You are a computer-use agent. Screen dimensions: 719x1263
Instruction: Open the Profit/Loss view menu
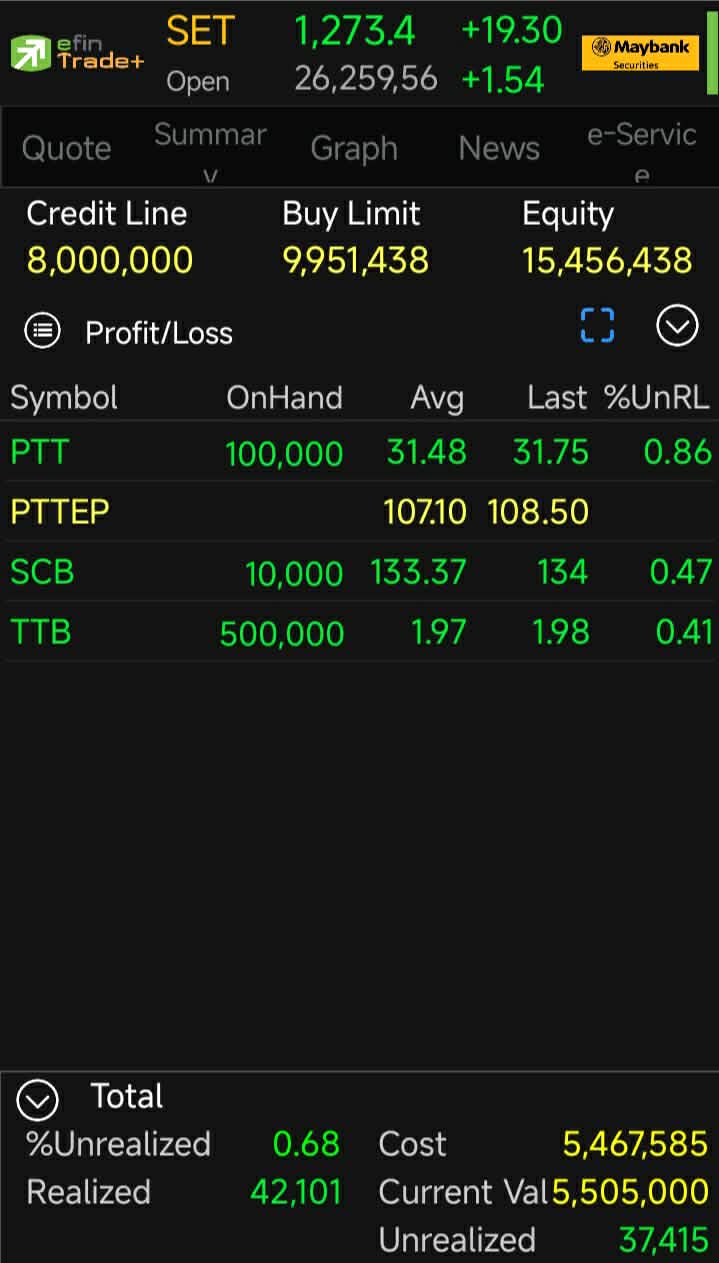(x=43, y=331)
